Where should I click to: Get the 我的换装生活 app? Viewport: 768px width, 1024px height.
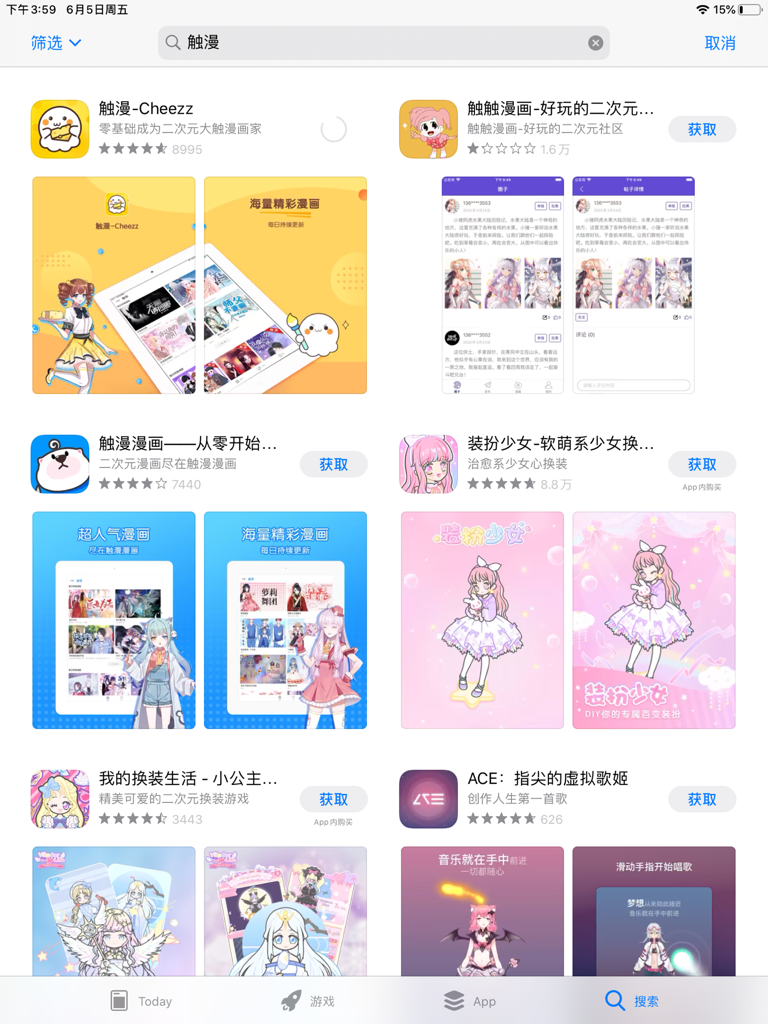pos(333,799)
